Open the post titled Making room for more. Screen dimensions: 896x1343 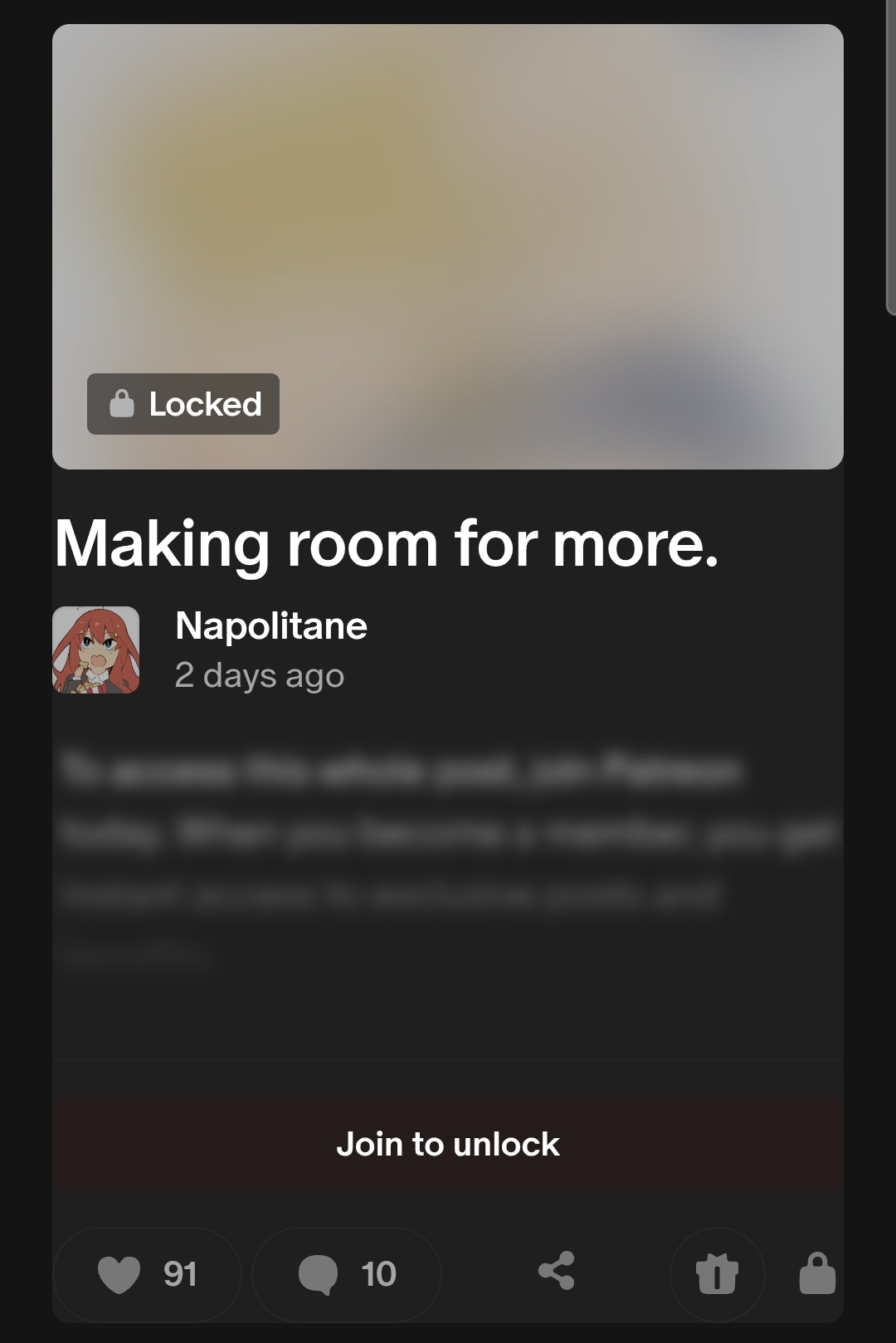[x=387, y=545]
